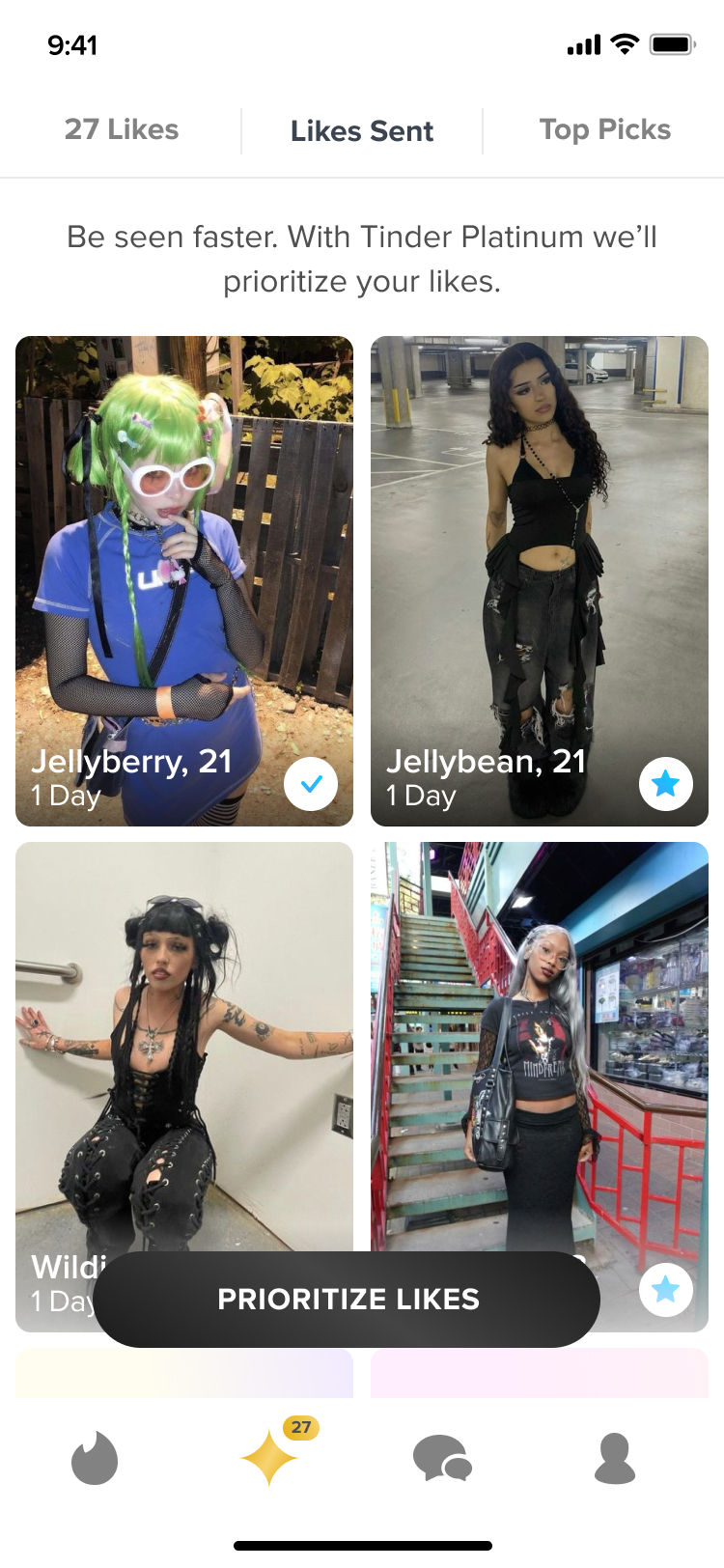Tap the checkmark badge on Jellyberry's card
The height and width of the screenshot is (1568, 724).
click(311, 784)
